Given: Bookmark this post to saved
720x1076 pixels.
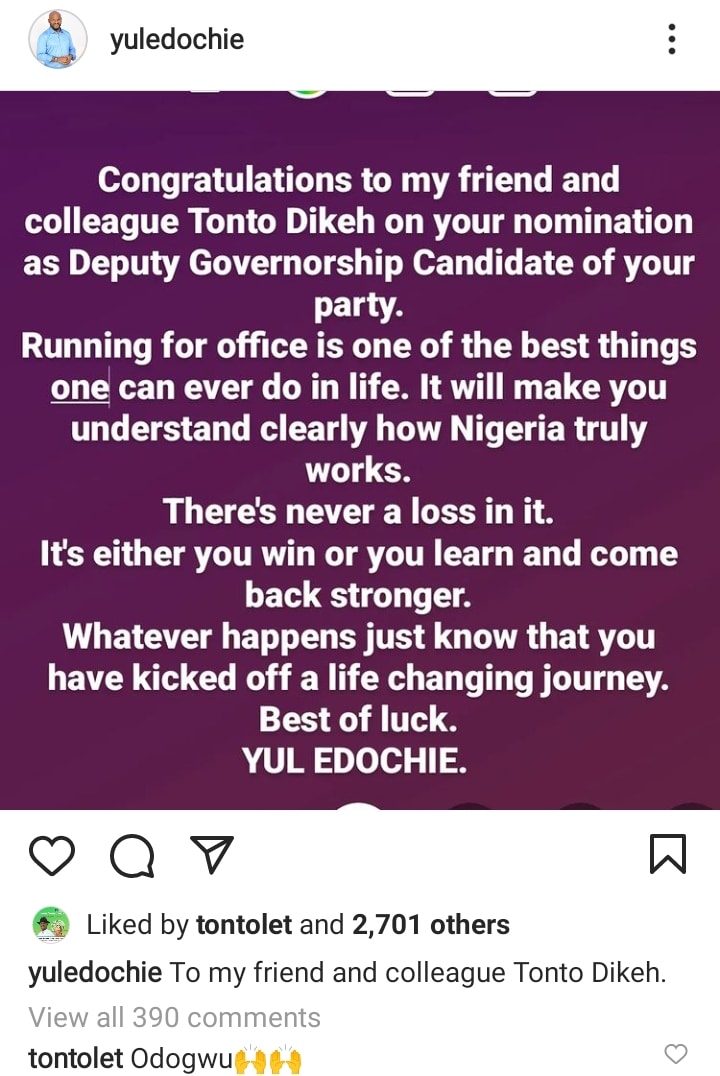Looking at the screenshot, I should (667, 854).
